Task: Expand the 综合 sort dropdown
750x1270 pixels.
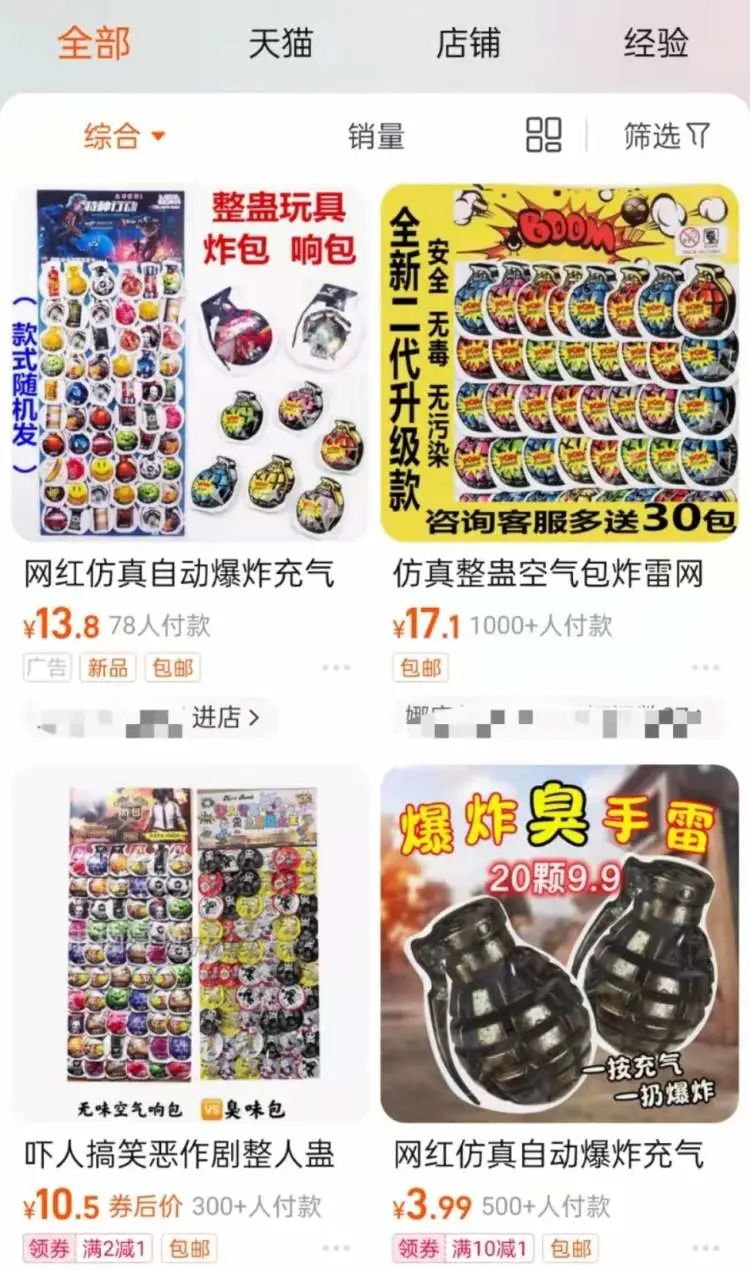Action: (x=117, y=135)
